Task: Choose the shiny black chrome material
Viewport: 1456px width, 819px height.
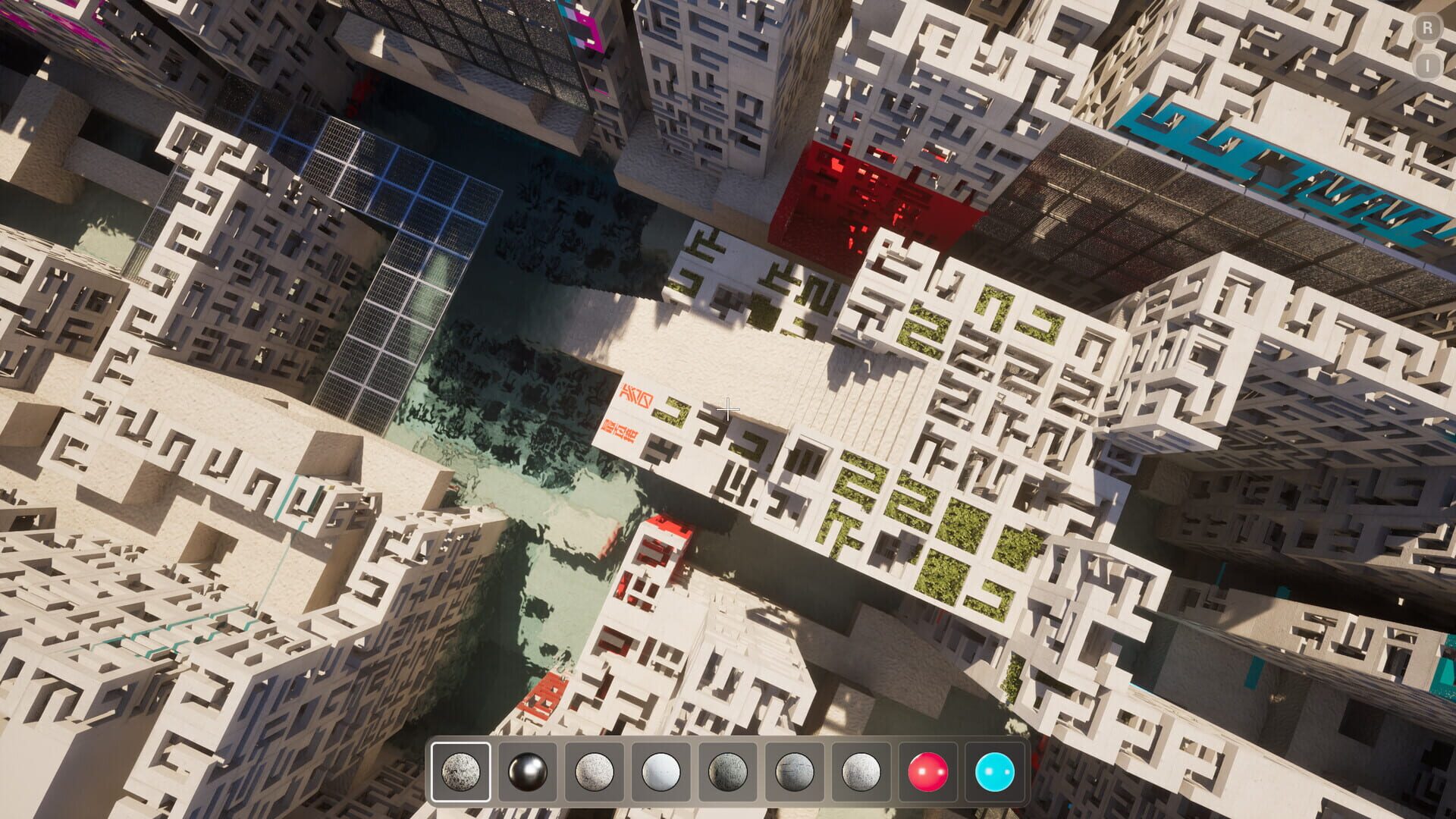Action: pos(527,772)
